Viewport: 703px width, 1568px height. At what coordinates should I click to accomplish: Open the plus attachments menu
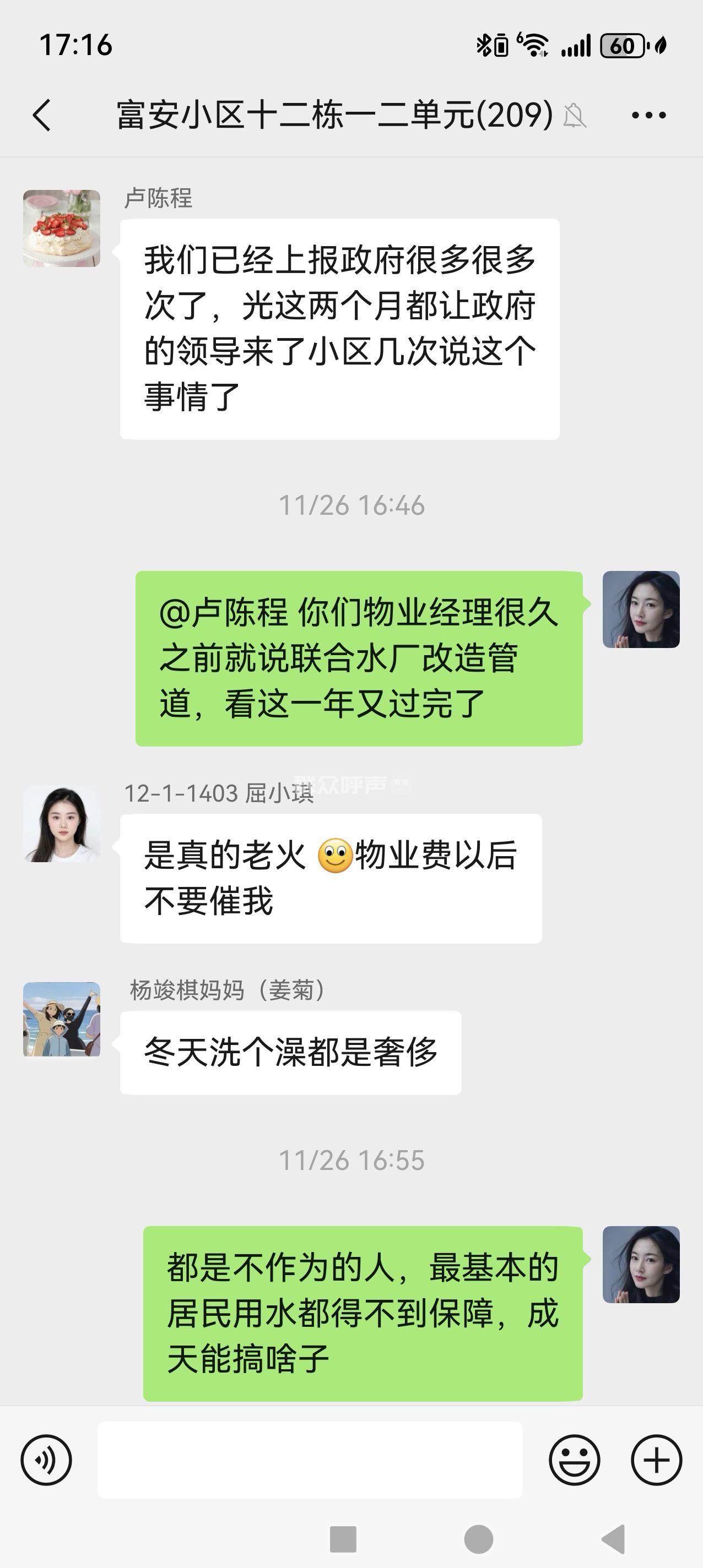coord(656,1460)
